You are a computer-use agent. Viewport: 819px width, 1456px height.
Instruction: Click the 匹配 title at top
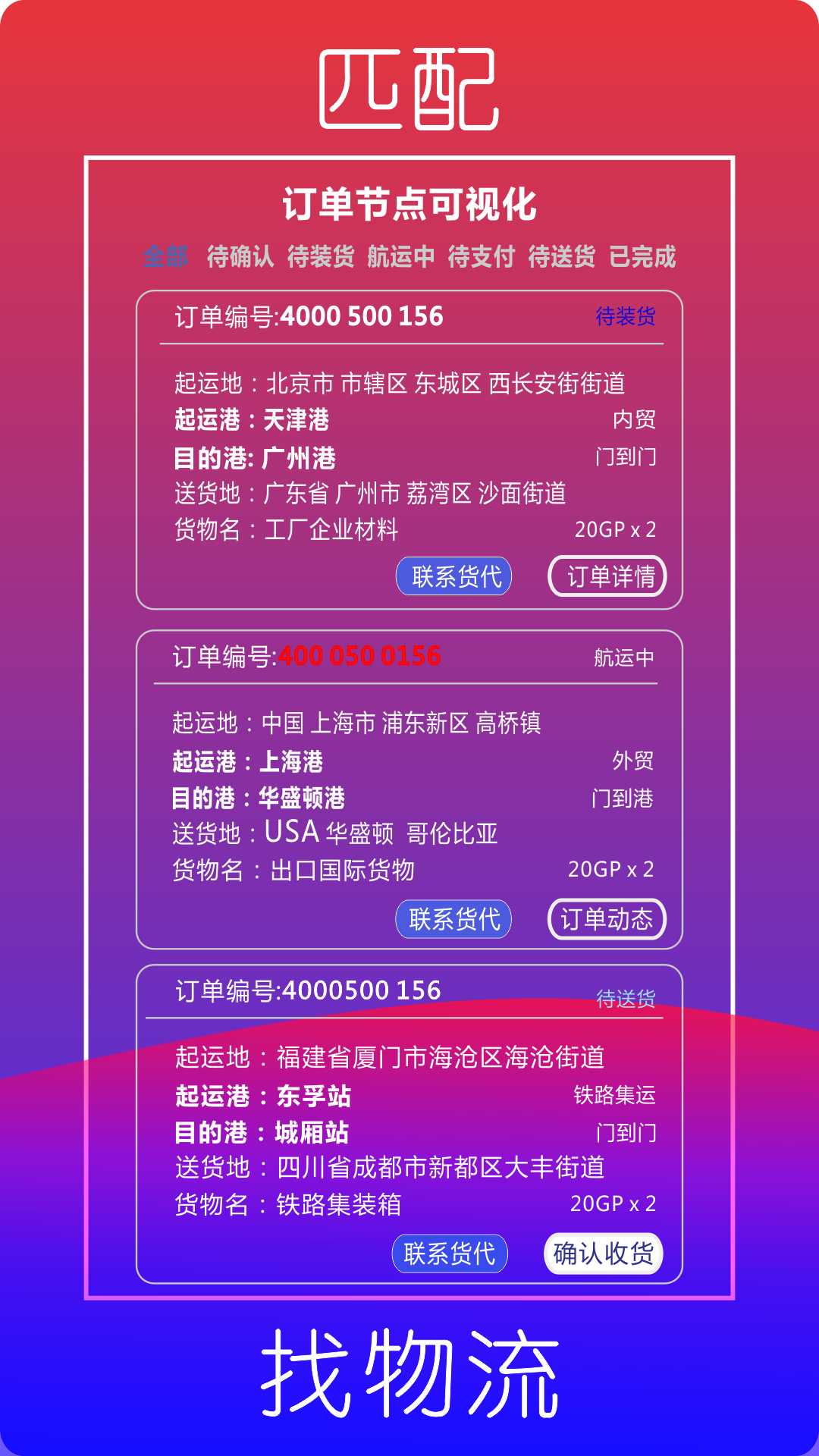click(x=409, y=87)
